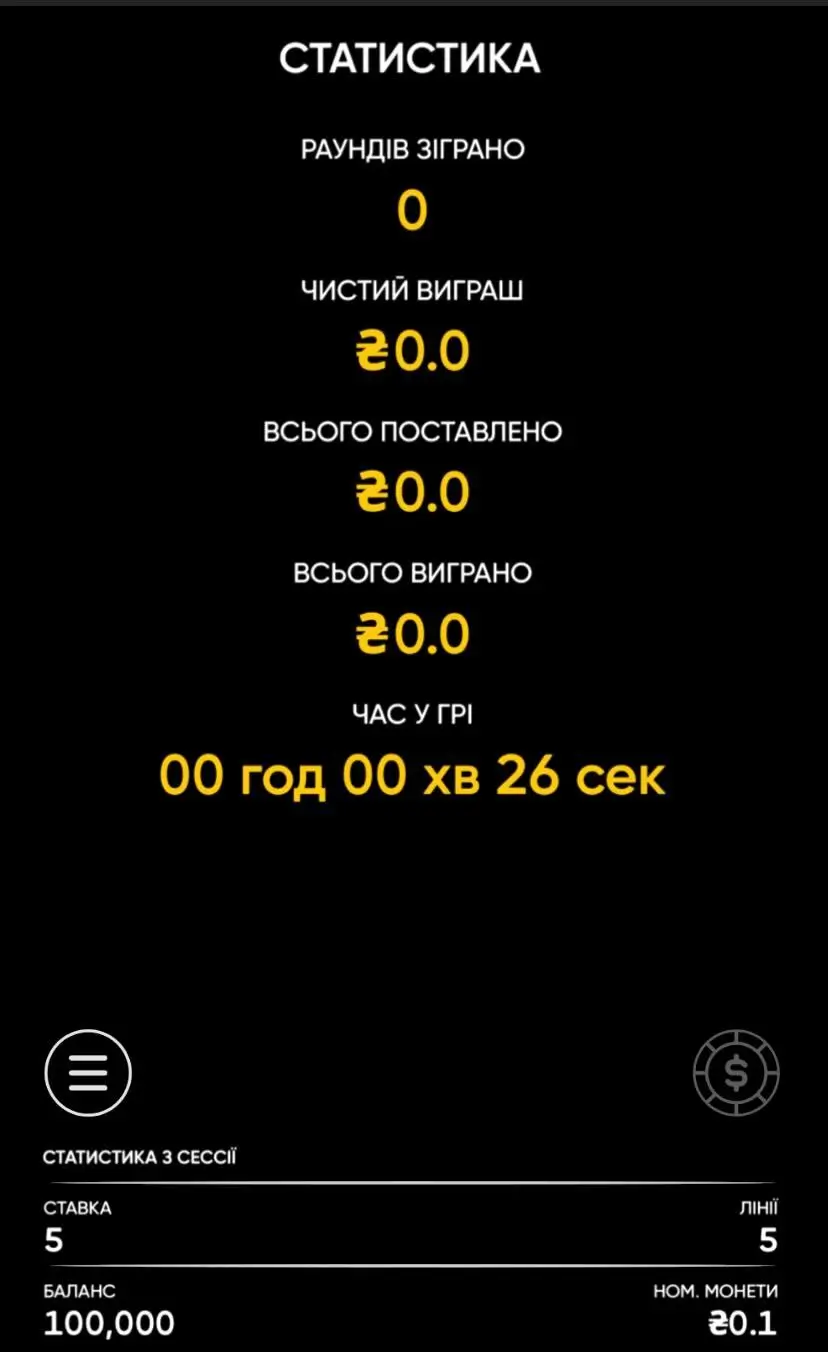Open the СТАТИСТИКА З СЕССІЇ section
Image resolution: width=828 pixels, height=1352 pixels.
pos(140,1155)
